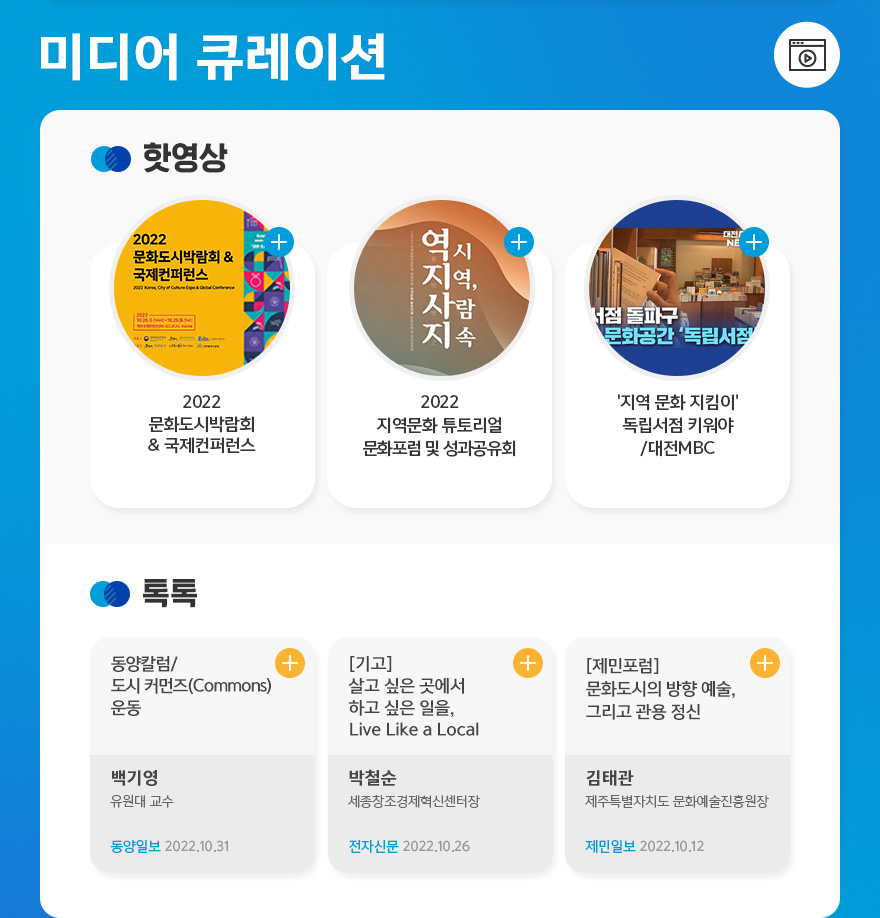Tap the plus icon on 대전MBC video
This screenshot has width=880, height=918.
coord(754,242)
